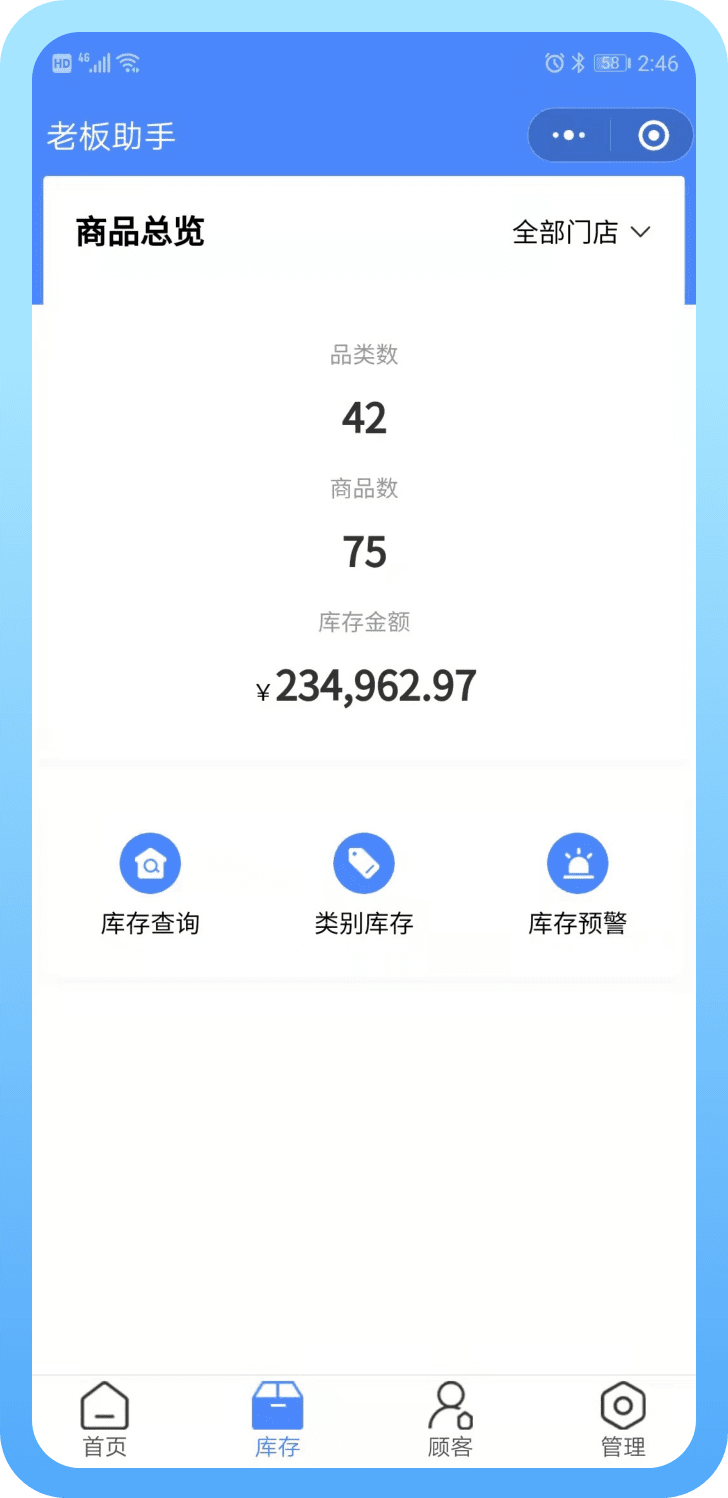The image size is (728, 1498).
Task: Go to the 顾客 tab
Action: coord(450,1418)
